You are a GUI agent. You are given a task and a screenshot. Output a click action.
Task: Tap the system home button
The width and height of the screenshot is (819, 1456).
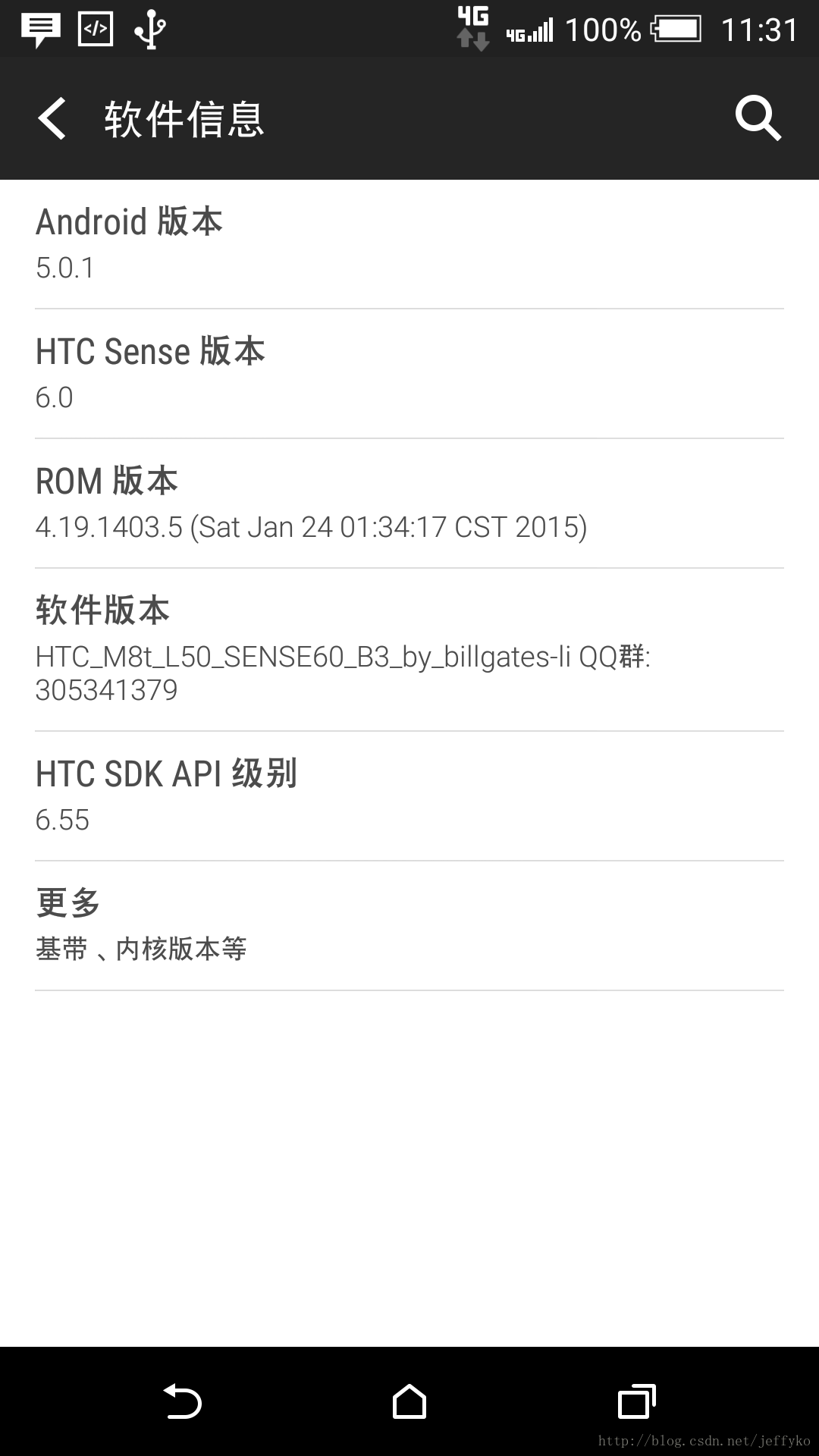click(409, 1401)
